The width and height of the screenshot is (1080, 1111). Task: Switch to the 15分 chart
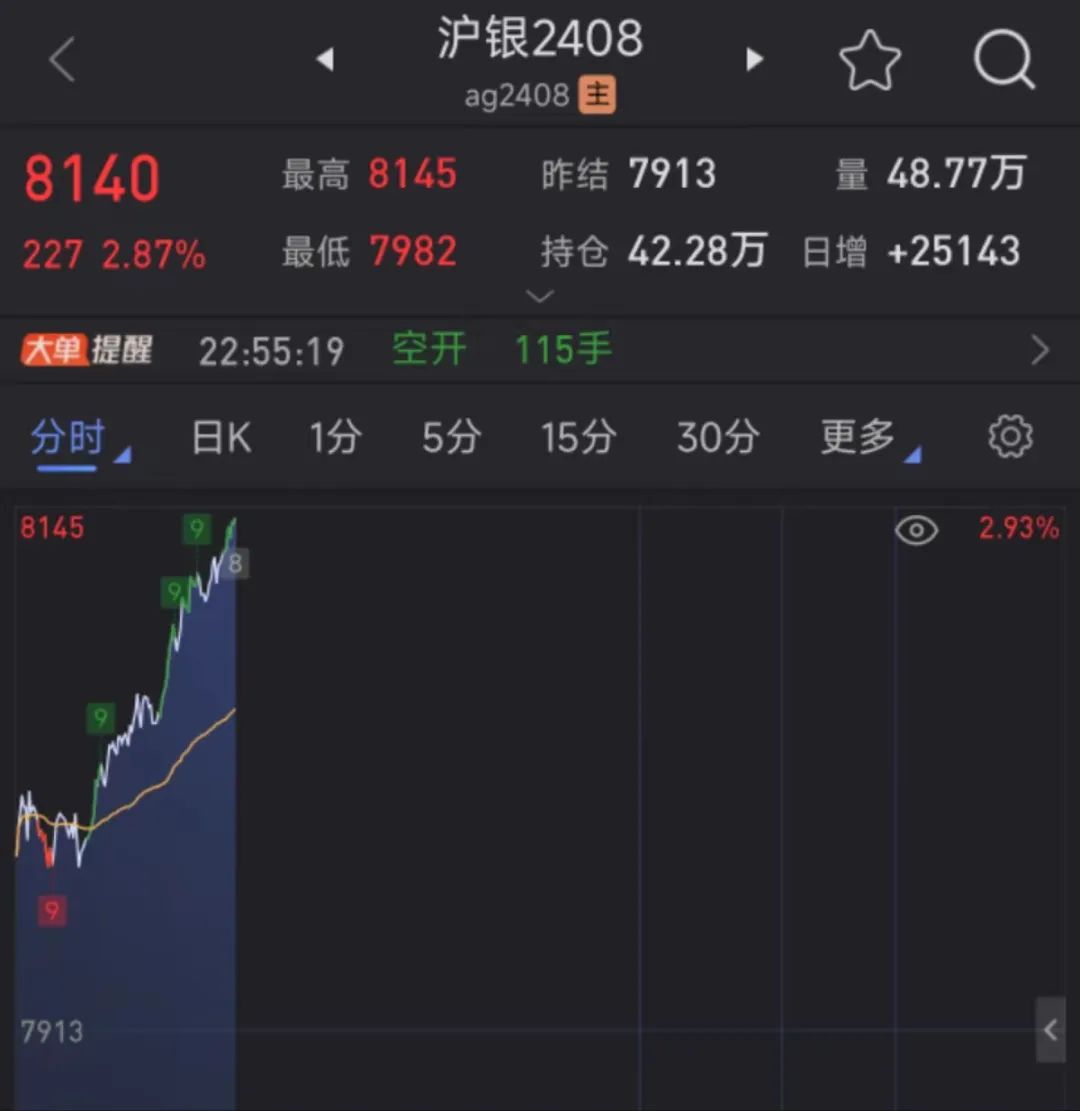click(578, 438)
